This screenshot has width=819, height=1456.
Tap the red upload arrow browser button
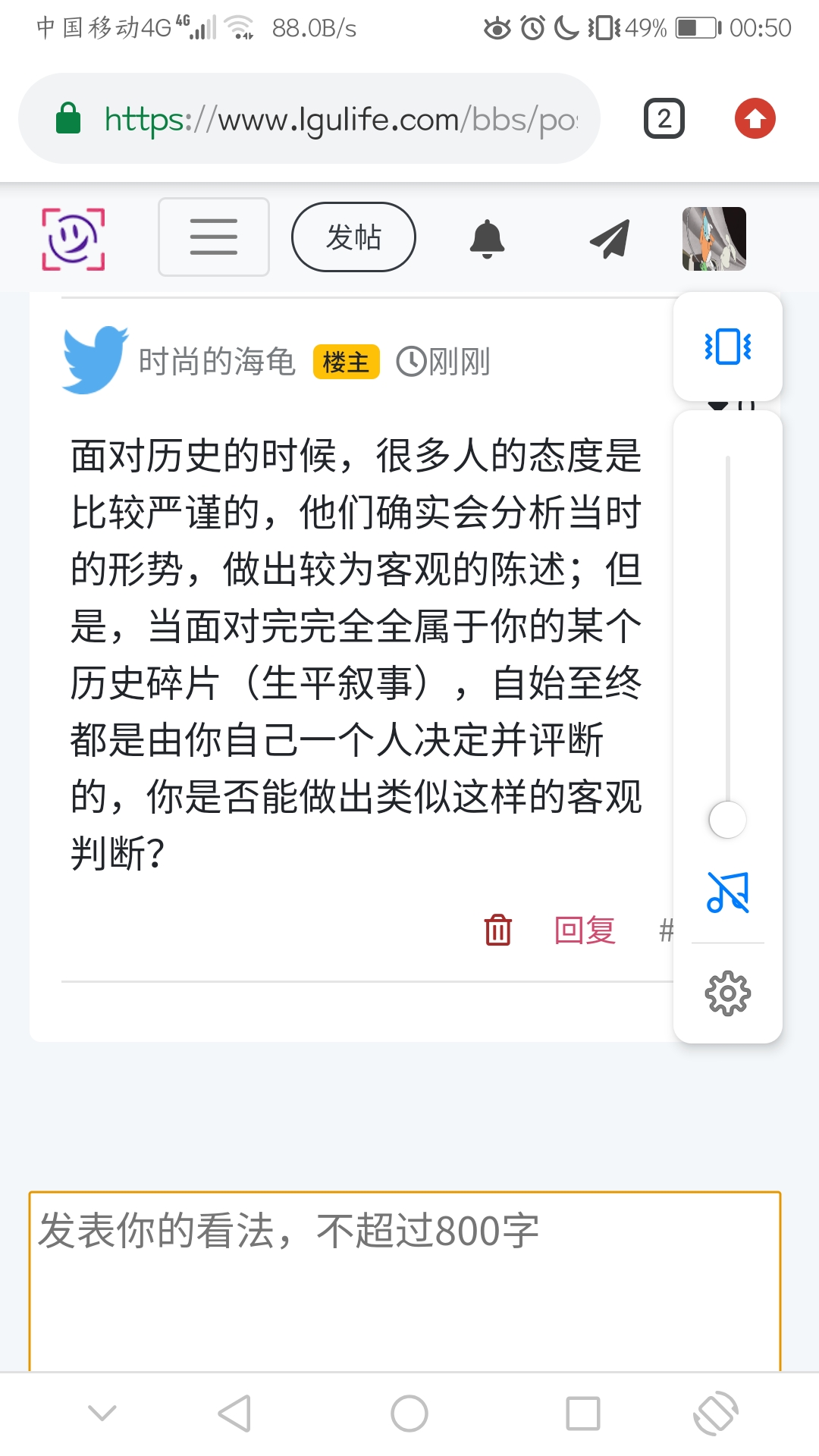(x=755, y=119)
